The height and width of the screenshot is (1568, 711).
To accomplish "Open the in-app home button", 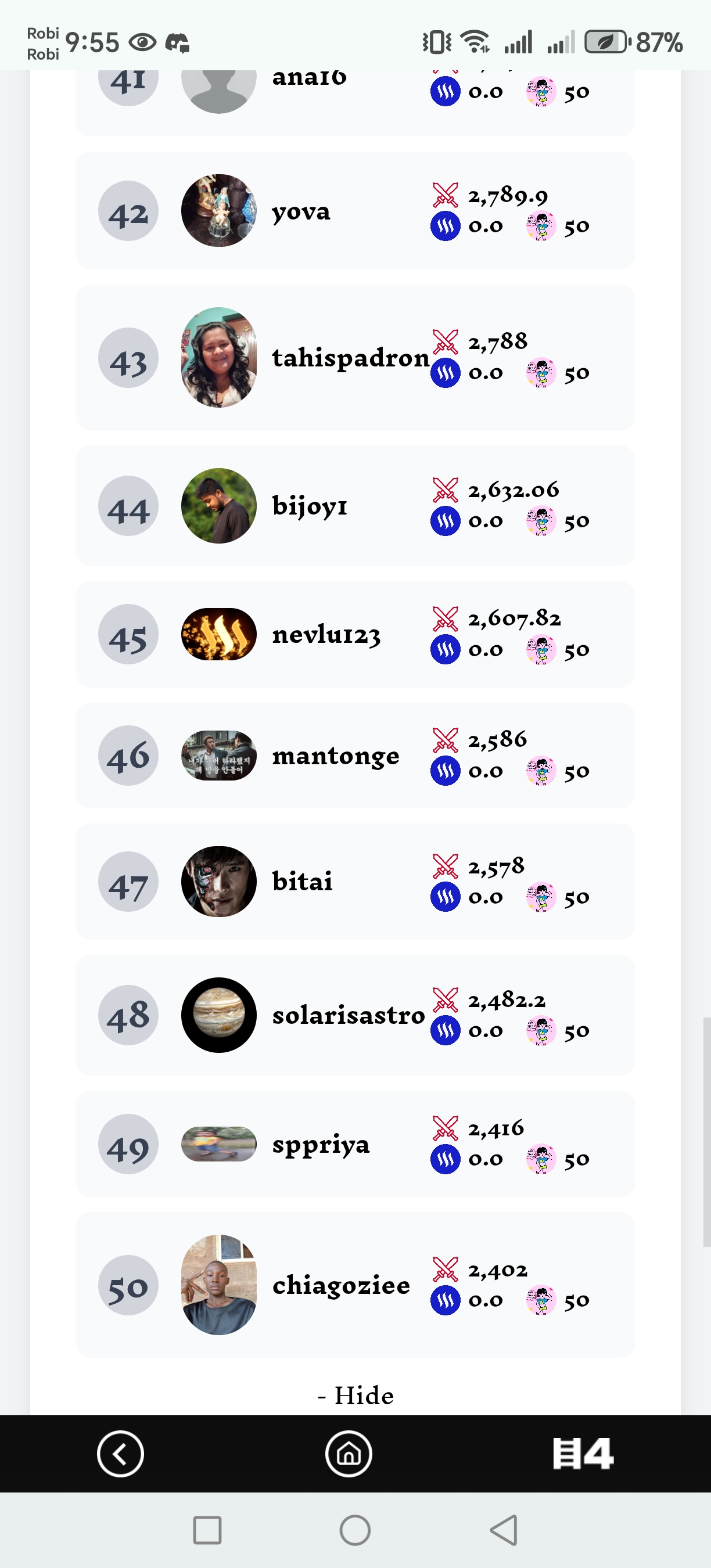I will tap(349, 1454).
